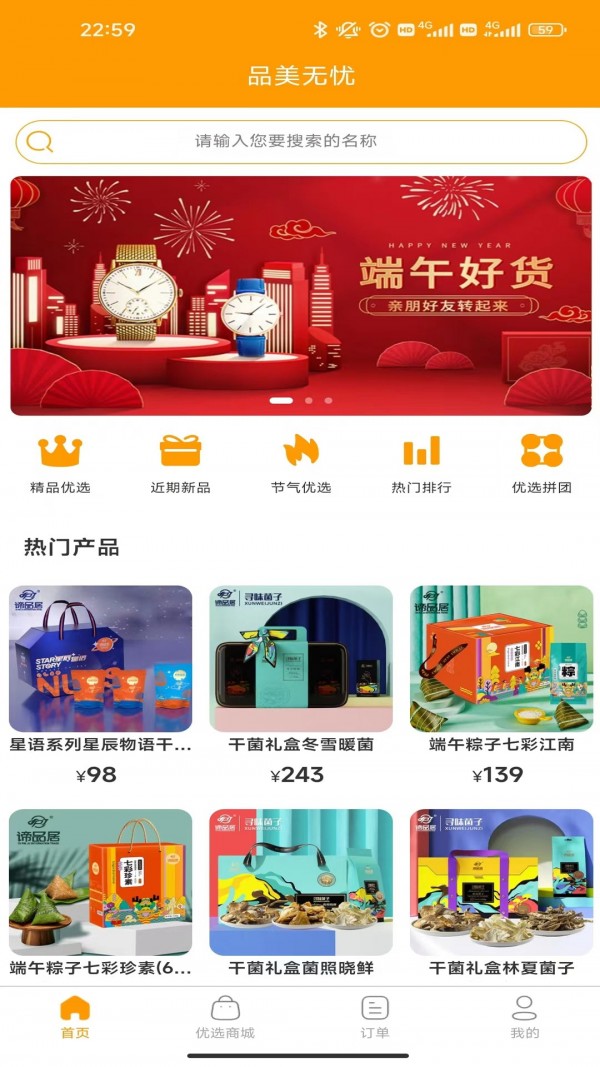Image resolution: width=600 pixels, height=1067 pixels.
Task: Switch to the 我的 tab
Action: (x=524, y=1017)
